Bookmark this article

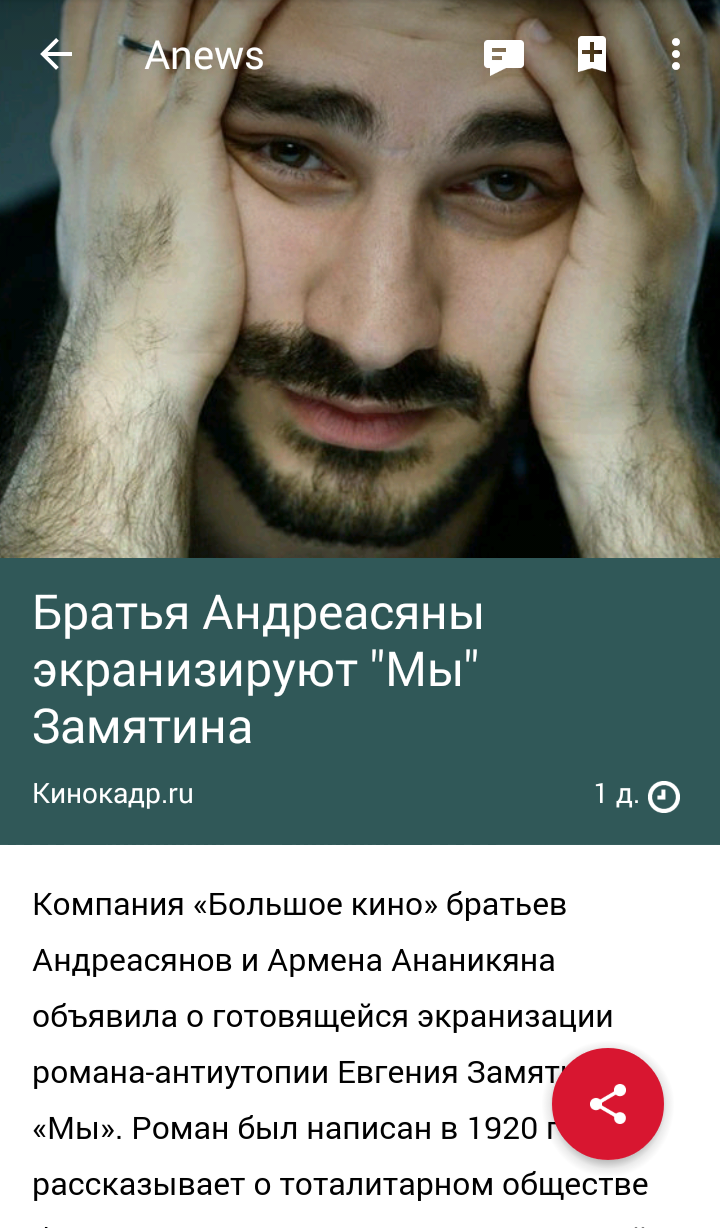pyautogui.click(x=592, y=55)
